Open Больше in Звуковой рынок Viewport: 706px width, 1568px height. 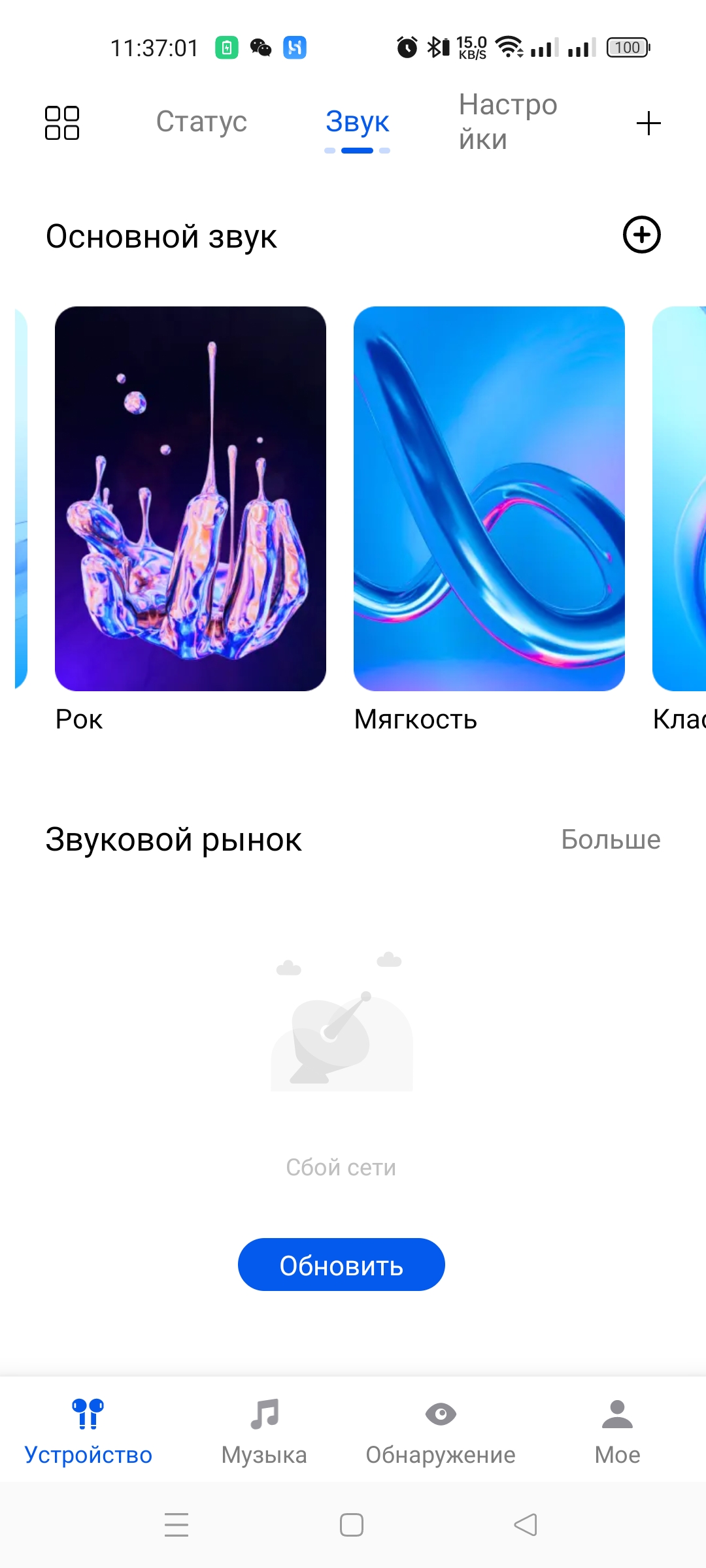coord(611,840)
